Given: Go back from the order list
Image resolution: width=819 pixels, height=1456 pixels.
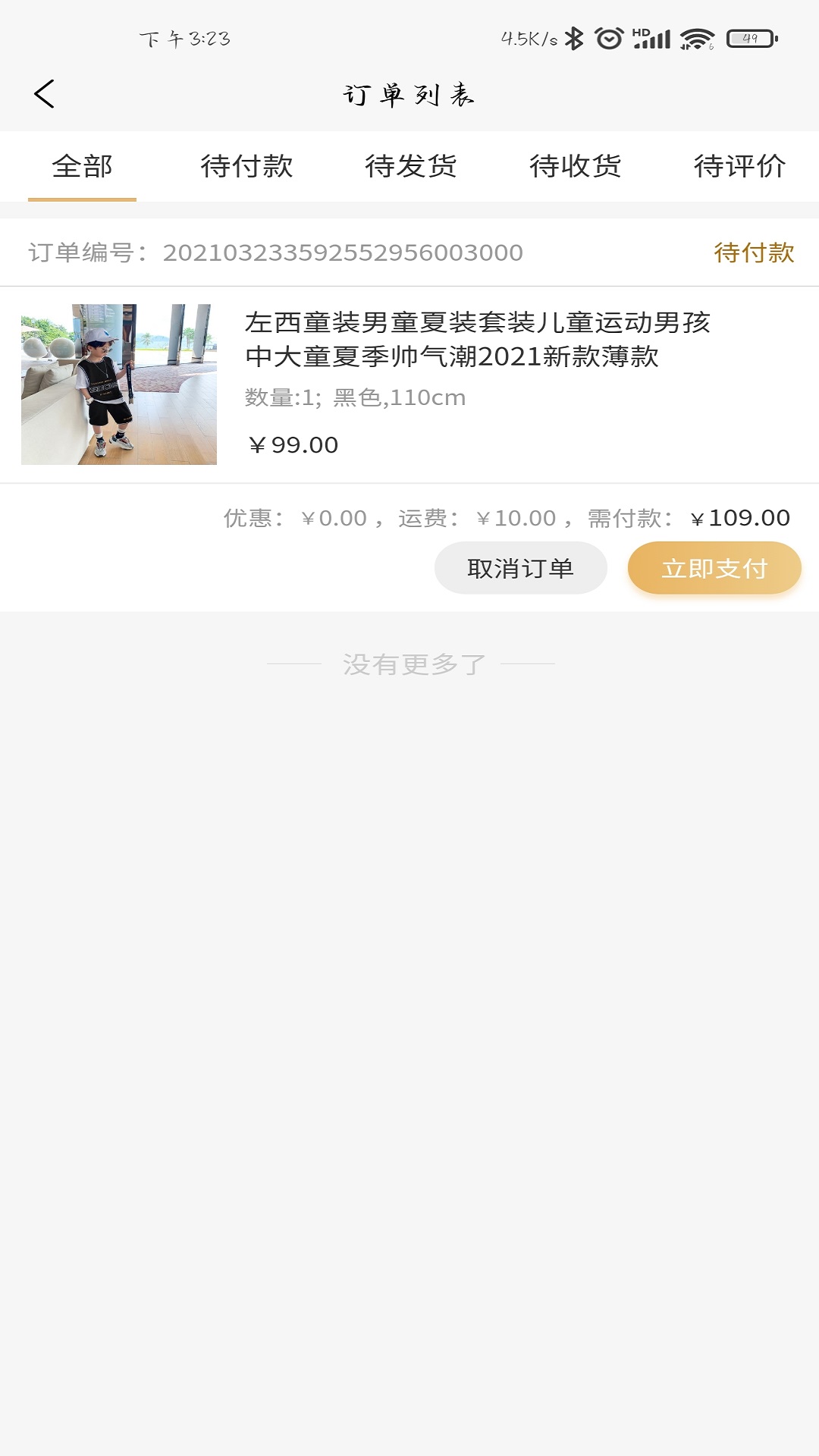Looking at the screenshot, I should [x=44, y=94].
